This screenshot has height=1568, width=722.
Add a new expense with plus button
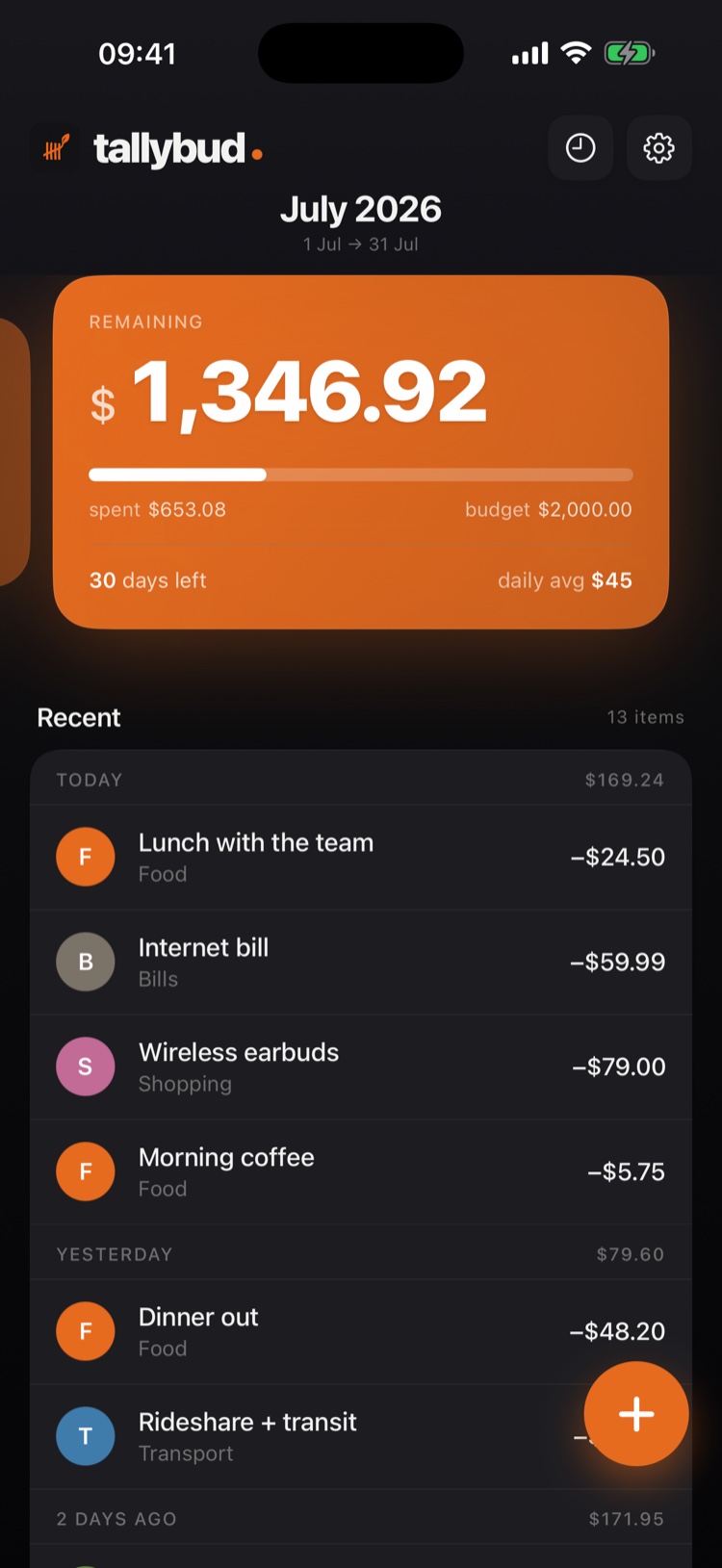pyautogui.click(x=636, y=1414)
